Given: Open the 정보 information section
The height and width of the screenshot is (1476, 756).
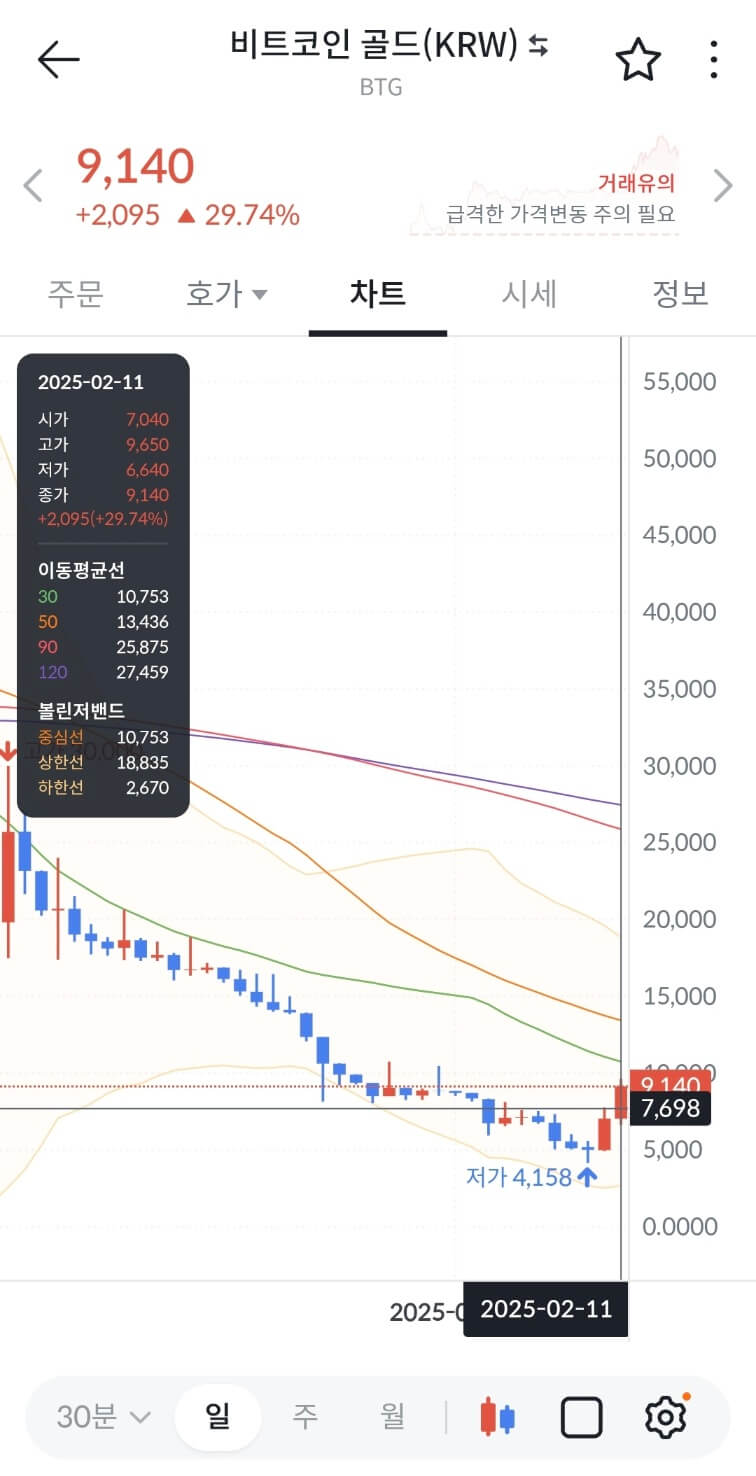Looking at the screenshot, I should click(x=680, y=294).
